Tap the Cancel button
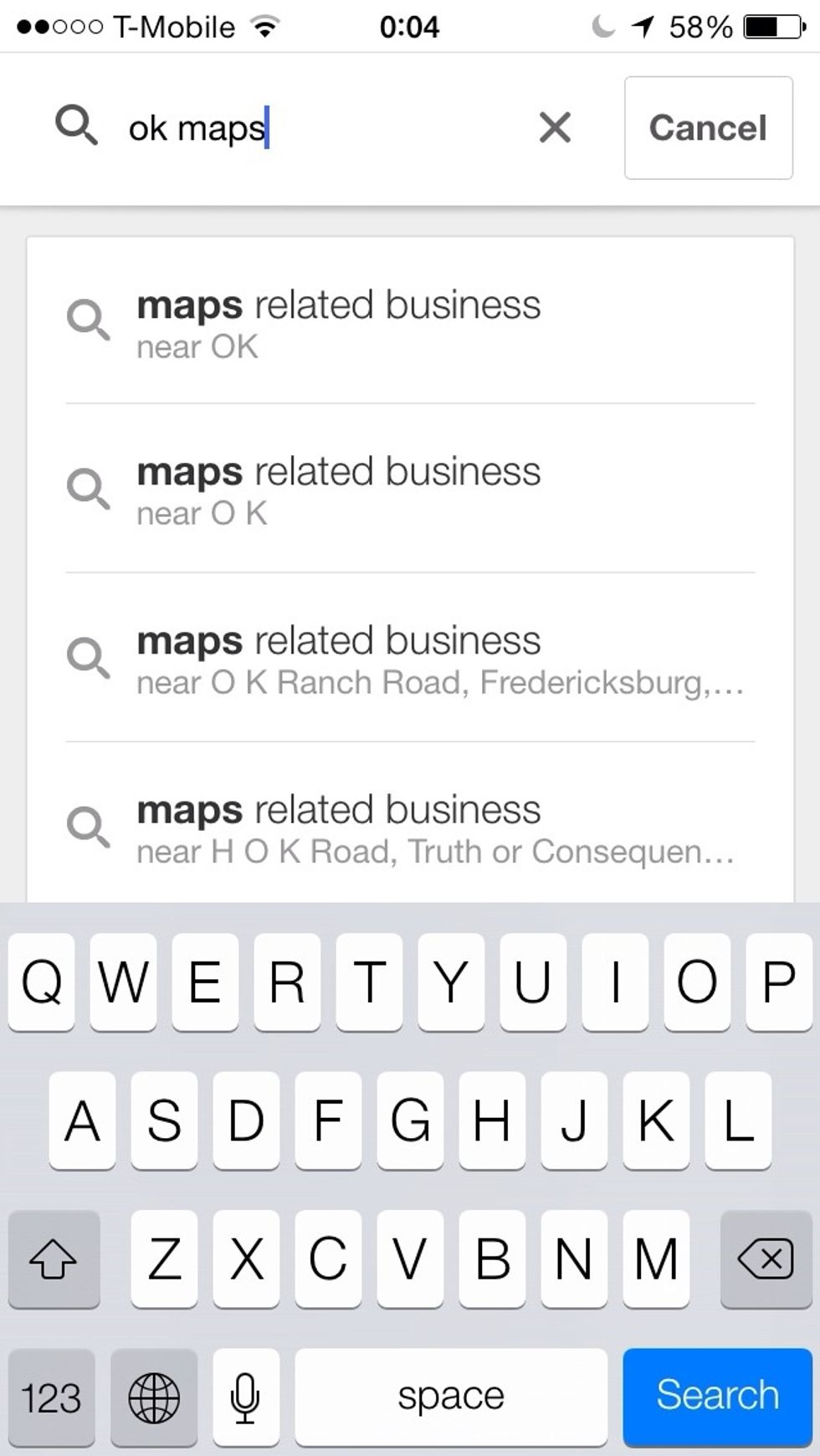The image size is (820, 1456). point(708,127)
